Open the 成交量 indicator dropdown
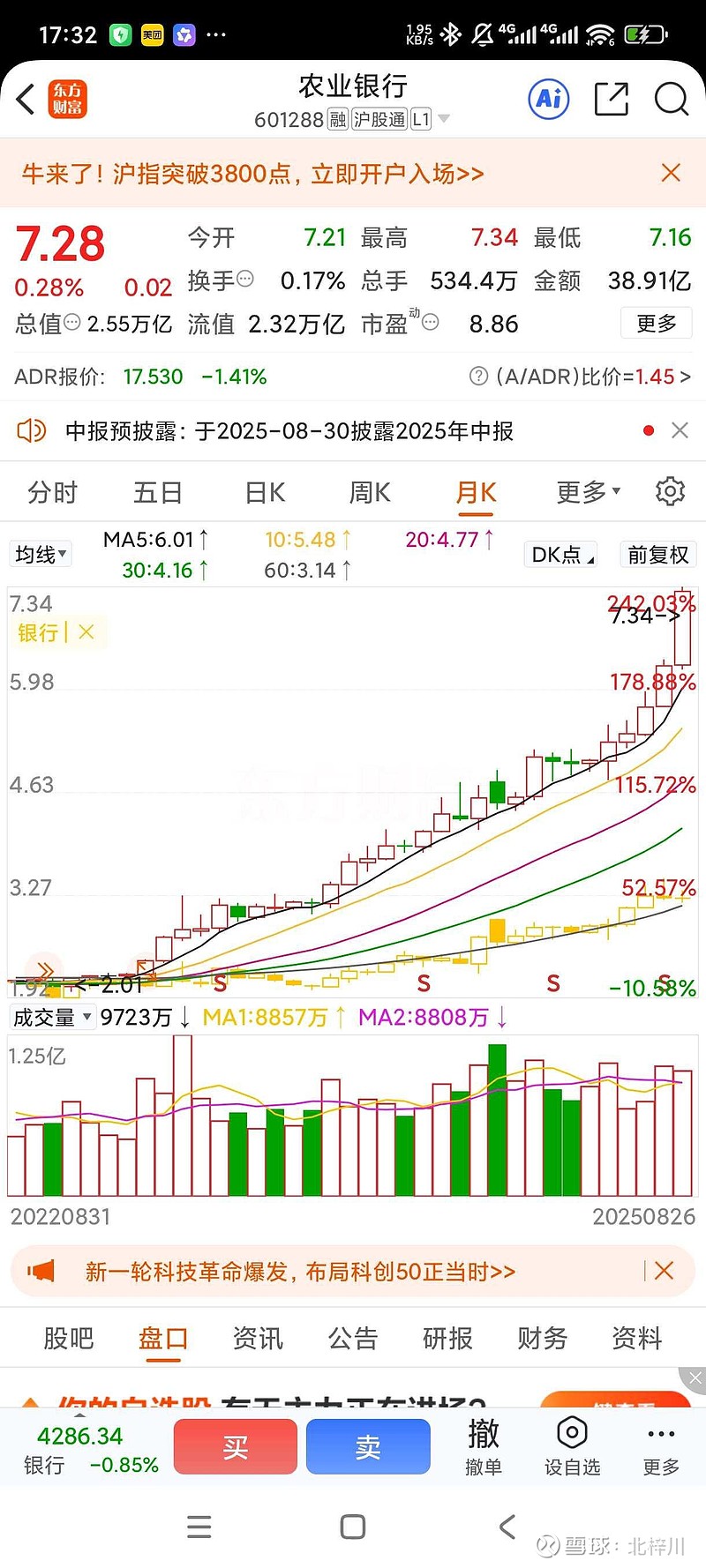This screenshot has height=1568, width=706. coord(52,1017)
